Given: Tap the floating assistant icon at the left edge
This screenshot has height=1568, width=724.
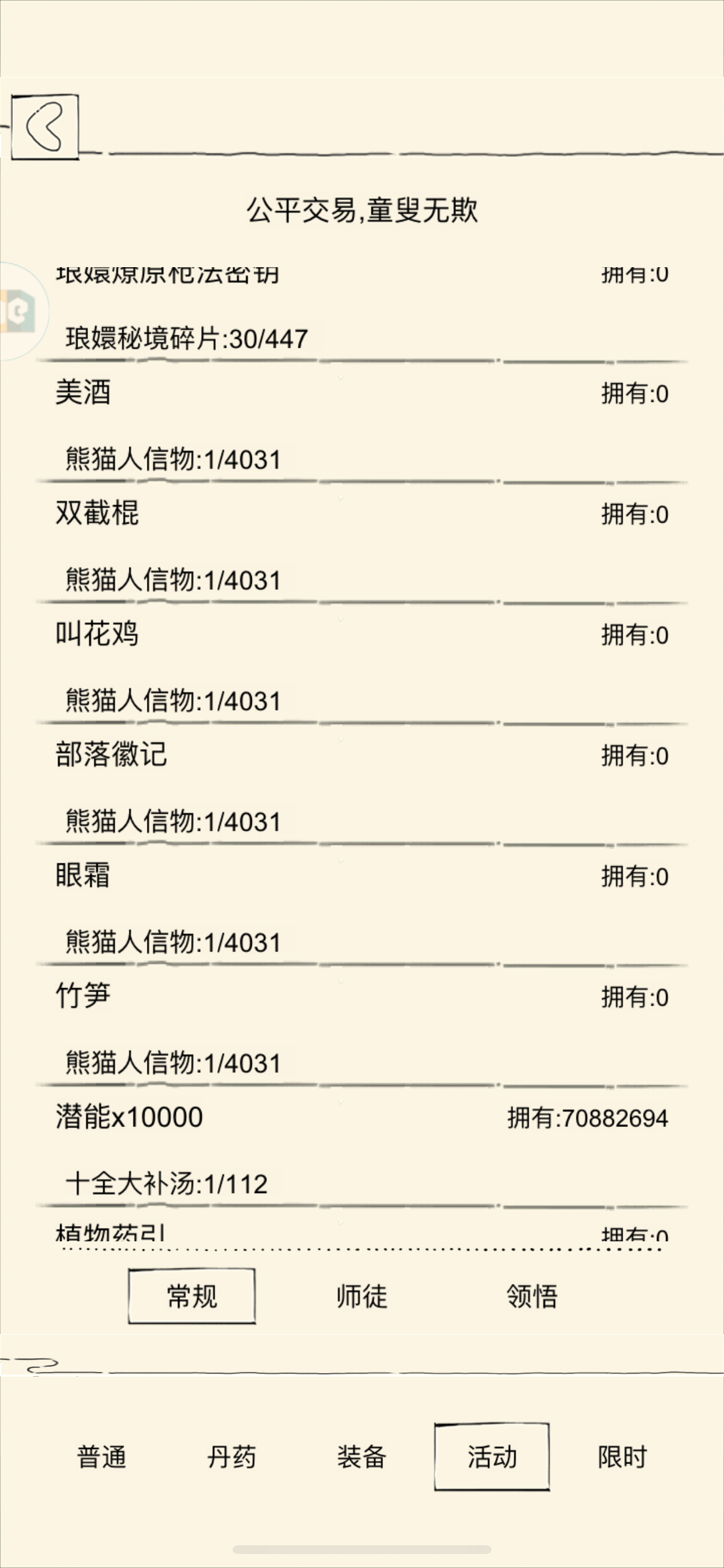Looking at the screenshot, I should (18, 311).
